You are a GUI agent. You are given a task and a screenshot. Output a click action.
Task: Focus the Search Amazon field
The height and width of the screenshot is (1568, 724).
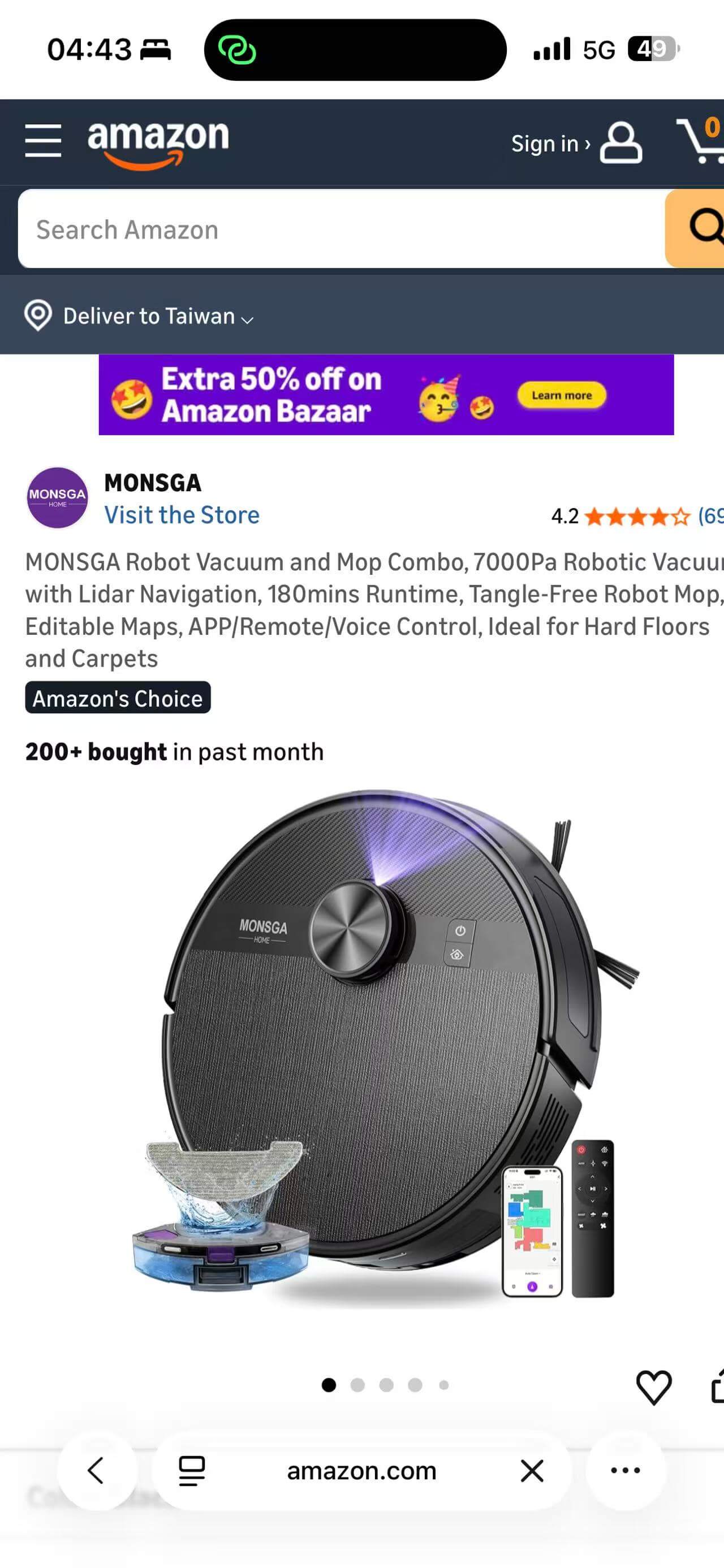341,229
